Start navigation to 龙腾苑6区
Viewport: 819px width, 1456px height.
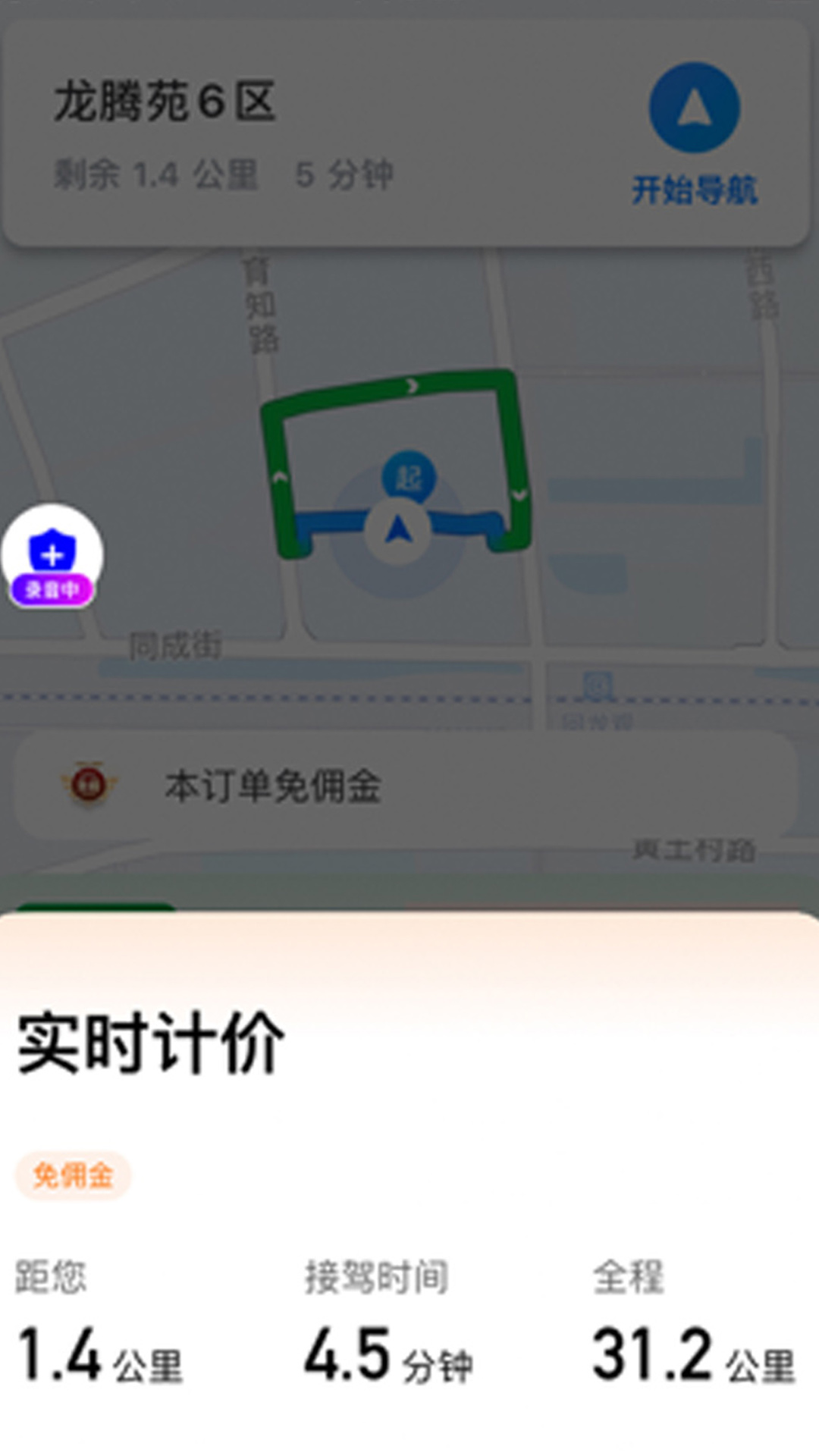(x=695, y=134)
